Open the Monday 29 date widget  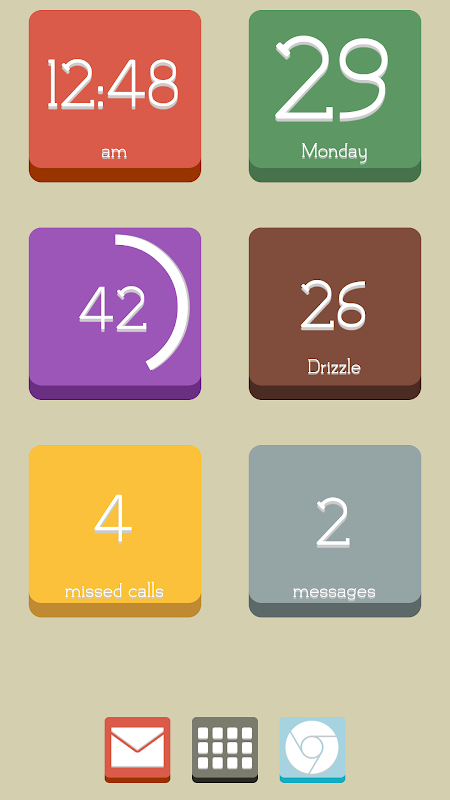tap(335, 96)
